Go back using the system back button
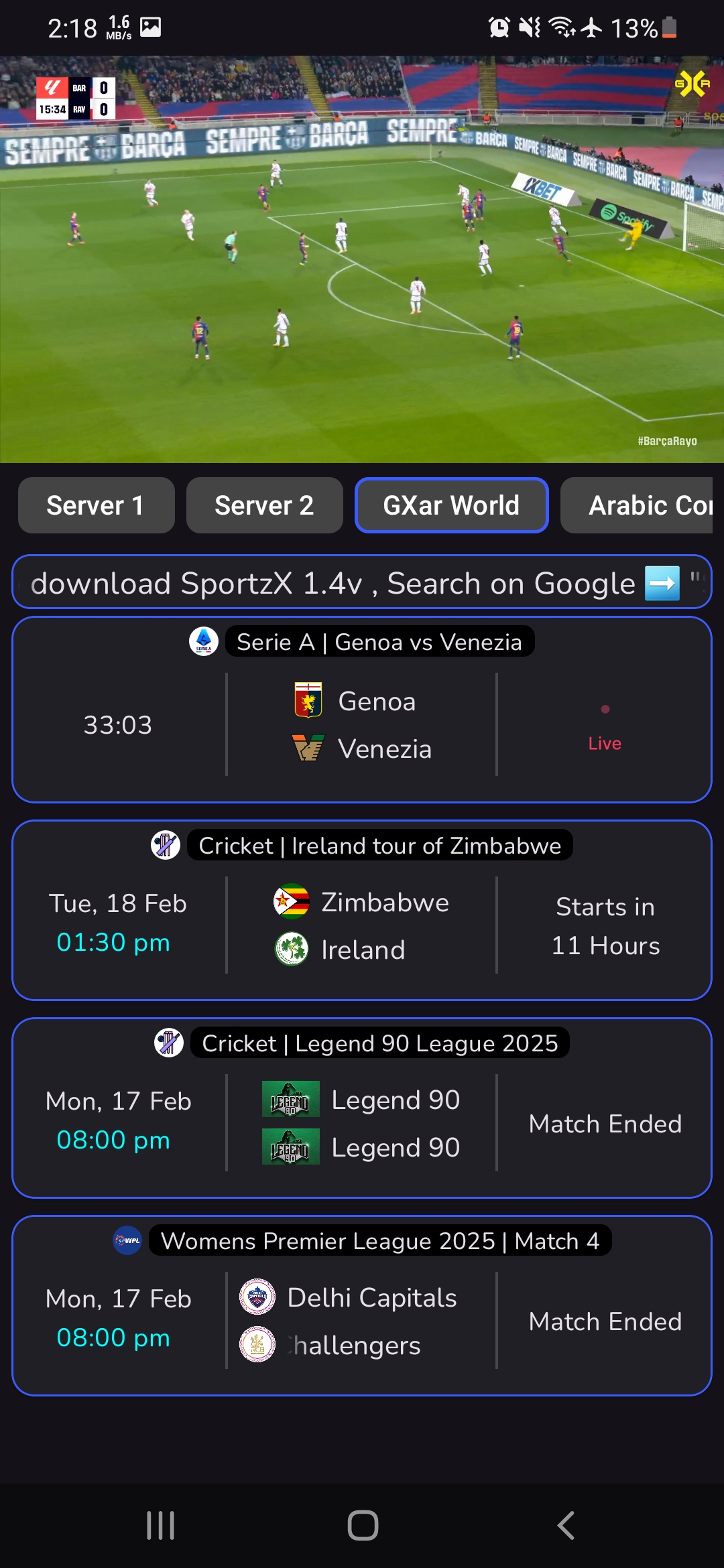The height and width of the screenshot is (1568, 724). point(565,1525)
